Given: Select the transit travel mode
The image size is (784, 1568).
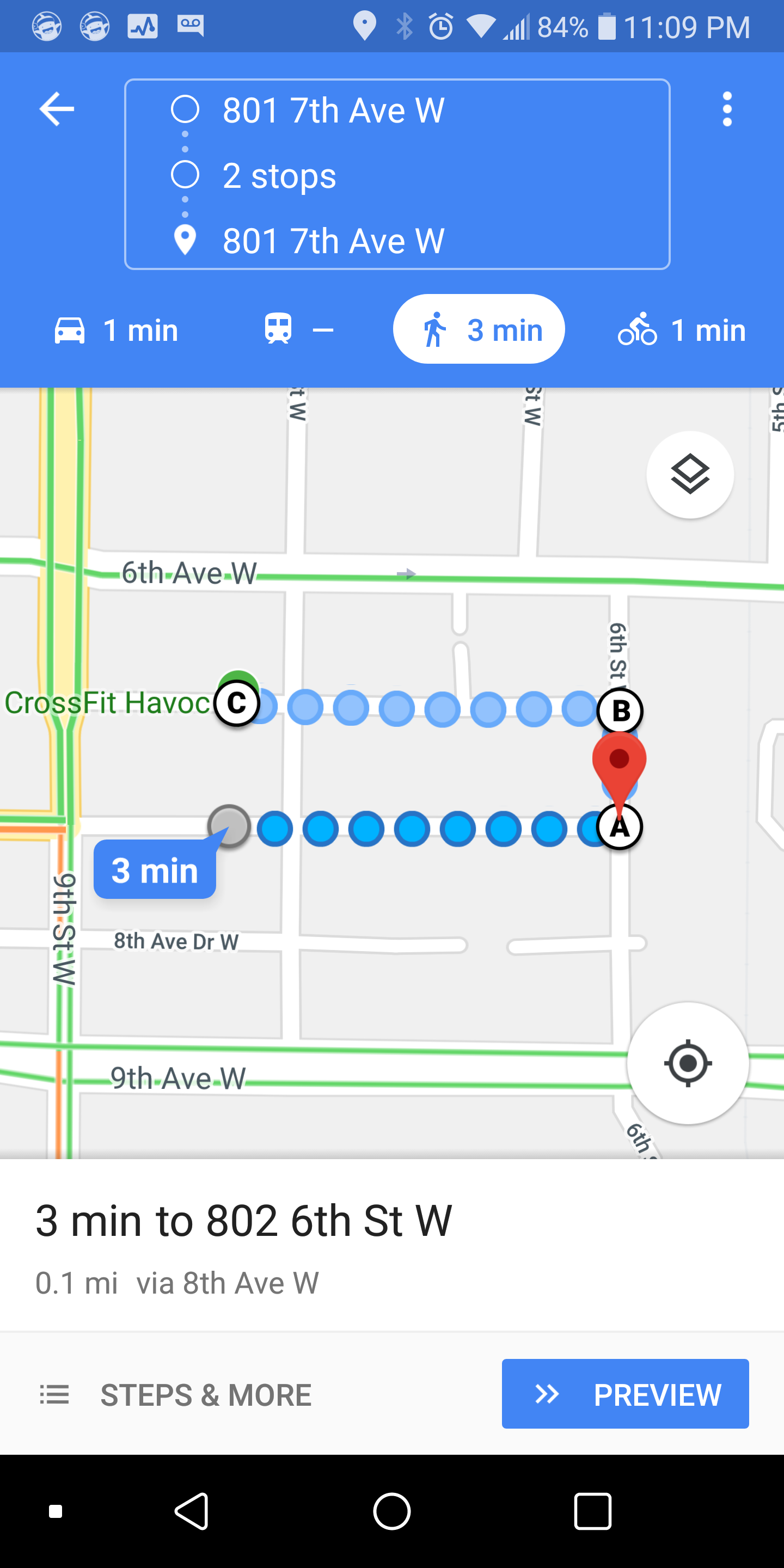Looking at the screenshot, I should [298, 330].
